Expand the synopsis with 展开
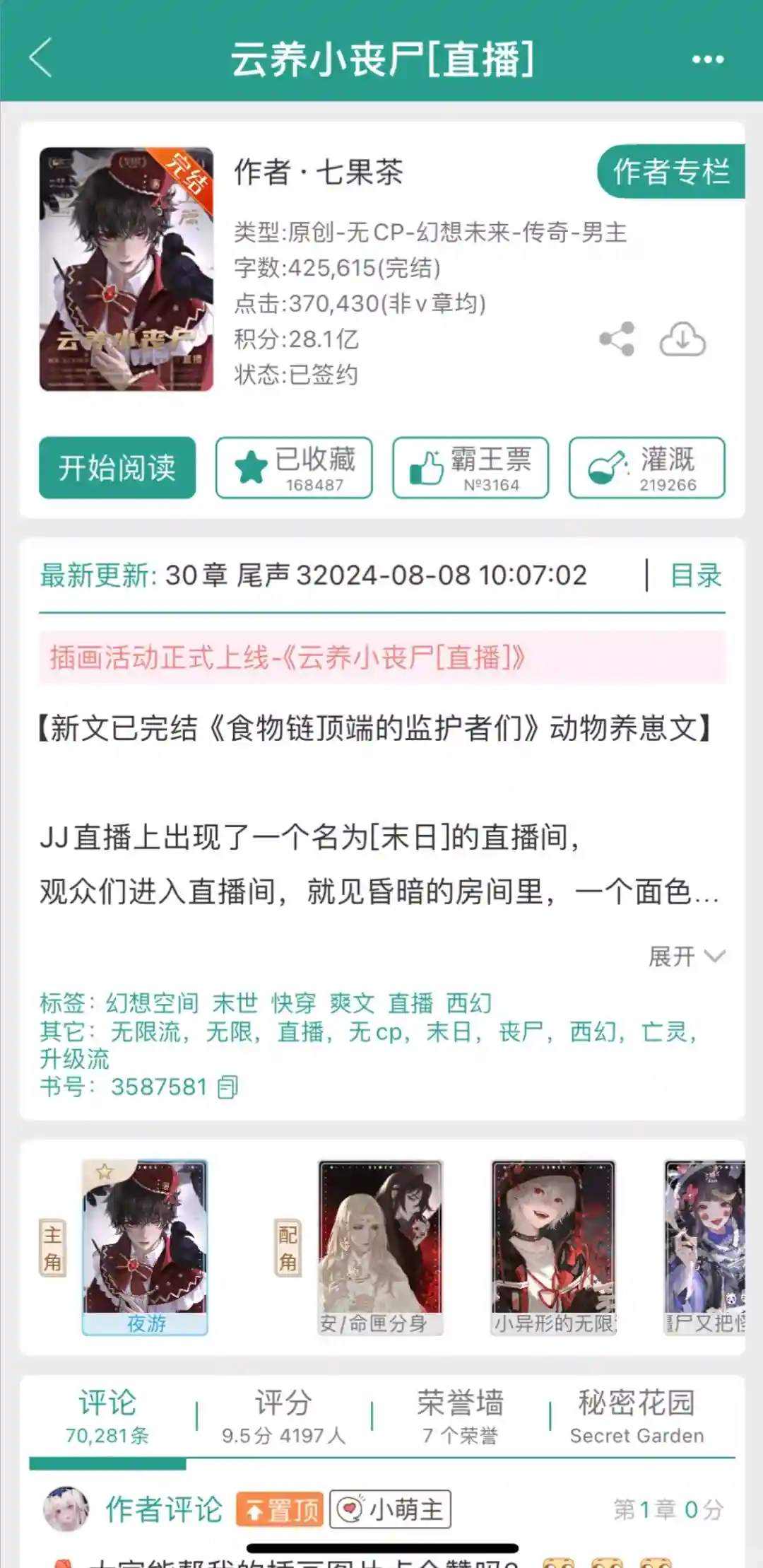 (x=686, y=956)
